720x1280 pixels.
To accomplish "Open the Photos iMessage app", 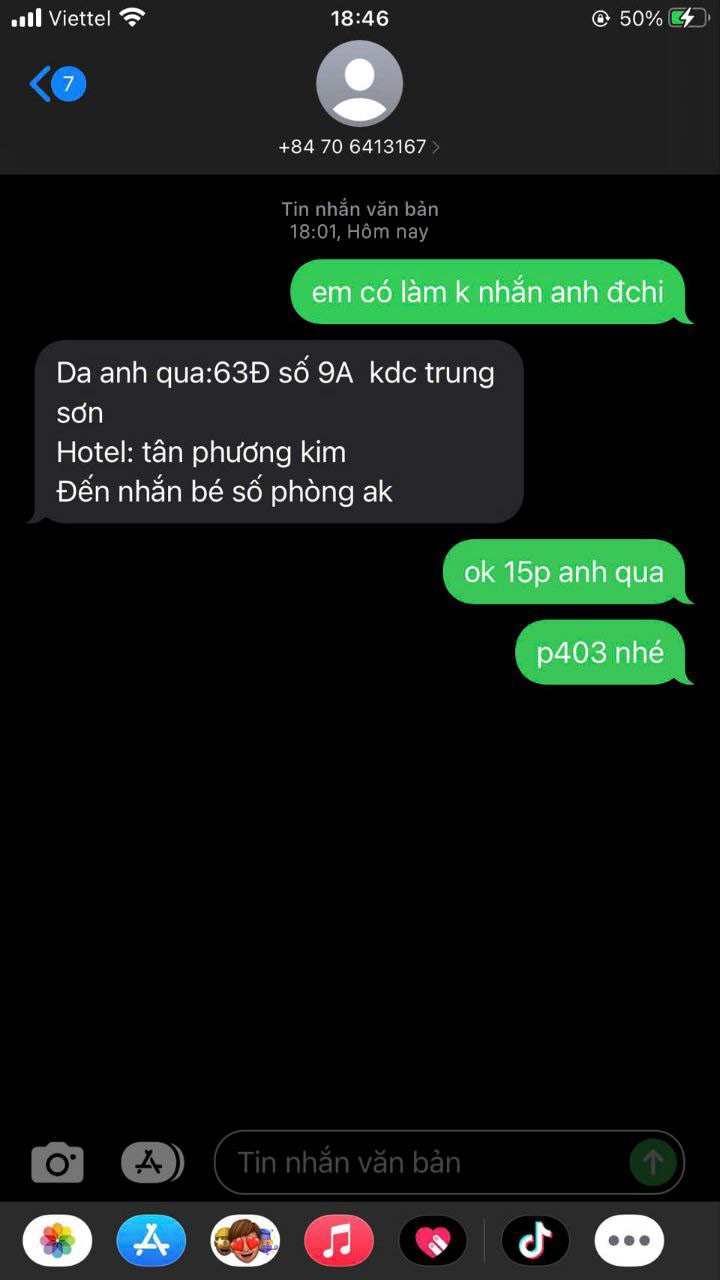I will click(57, 1241).
